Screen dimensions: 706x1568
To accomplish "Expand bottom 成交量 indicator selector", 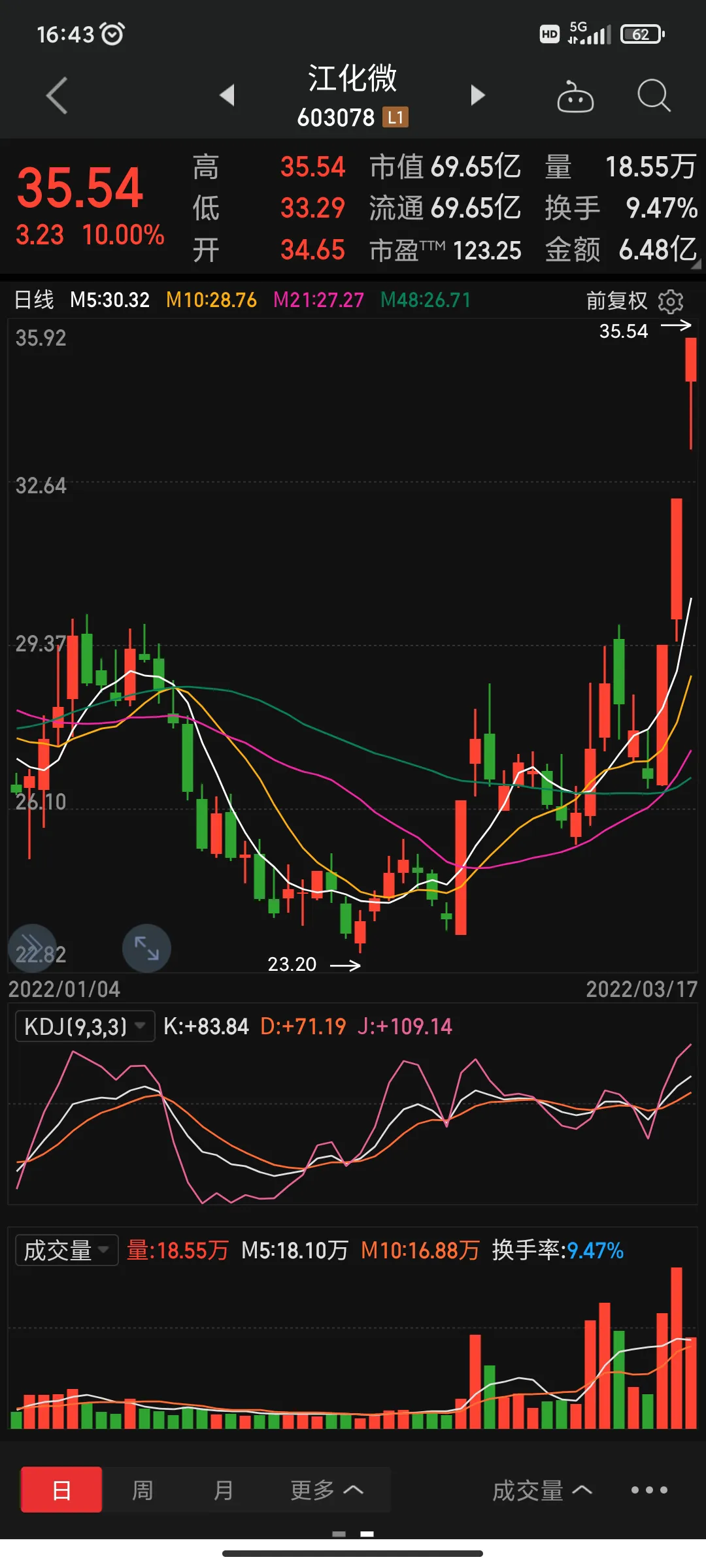I will (542, 1490).
